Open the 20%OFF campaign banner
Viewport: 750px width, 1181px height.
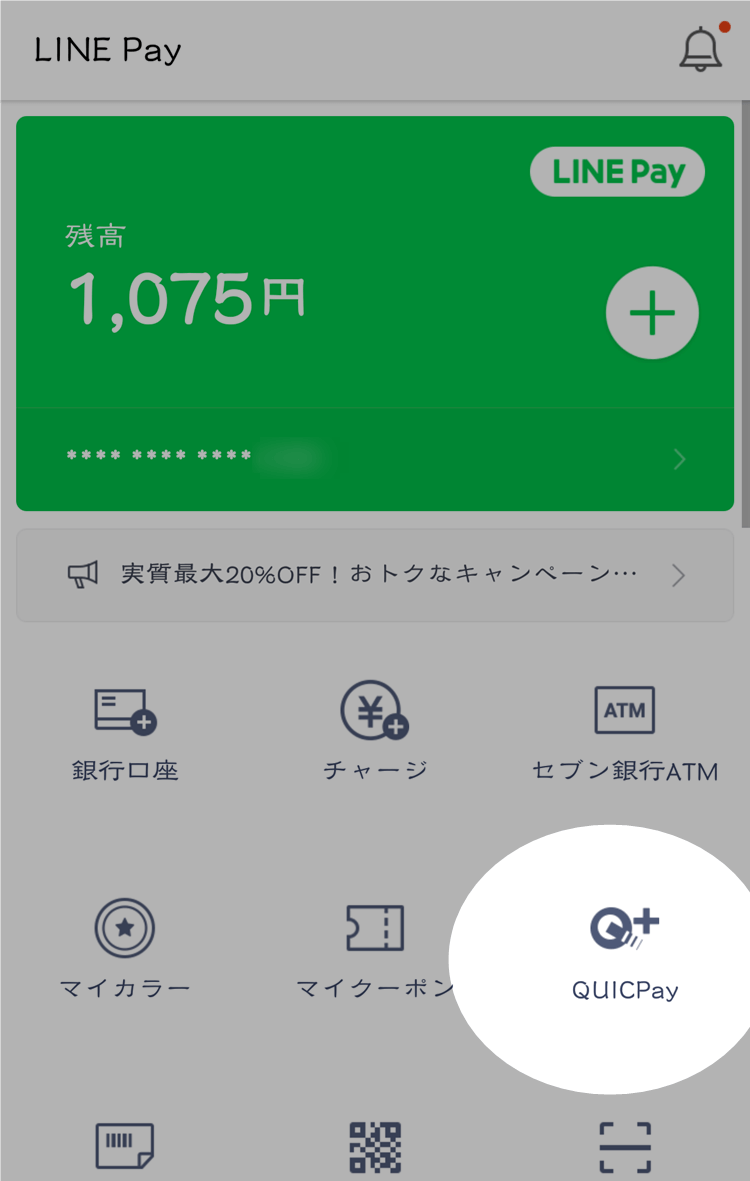tap(376, 575)
